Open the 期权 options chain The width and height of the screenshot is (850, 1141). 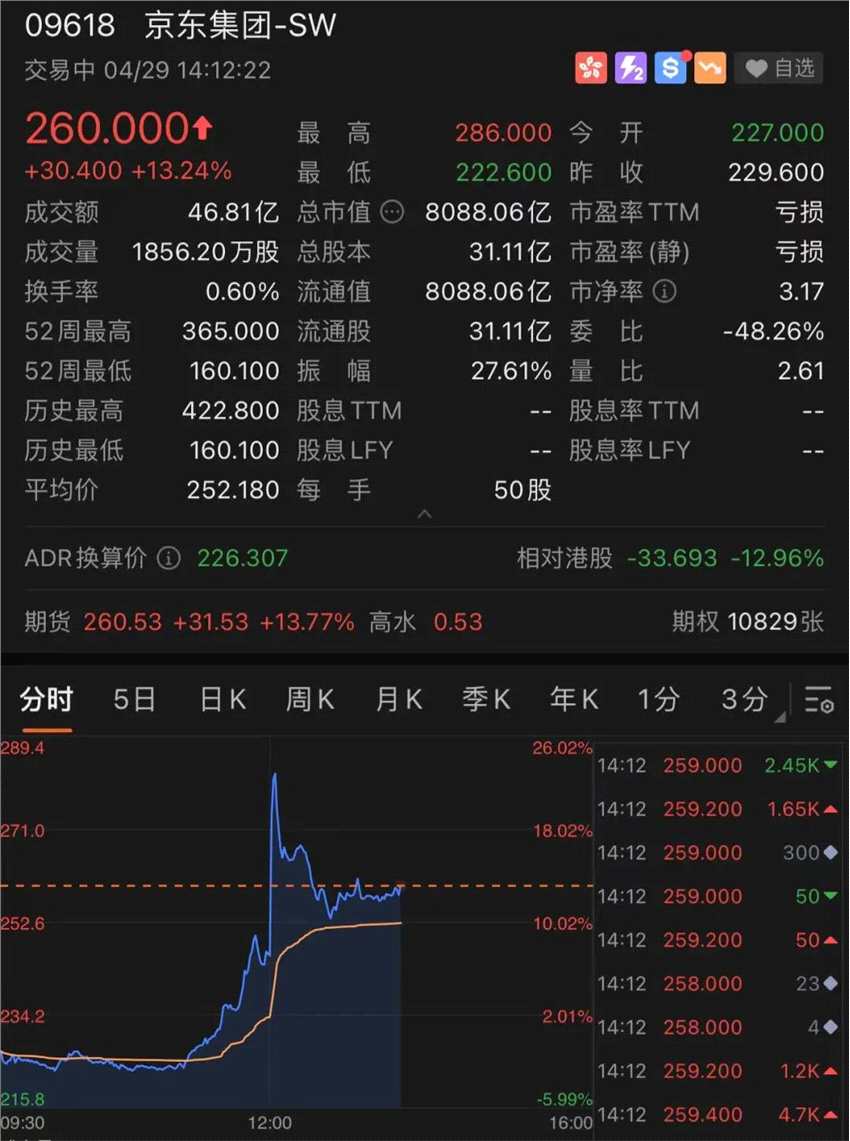tap(747, 622)
